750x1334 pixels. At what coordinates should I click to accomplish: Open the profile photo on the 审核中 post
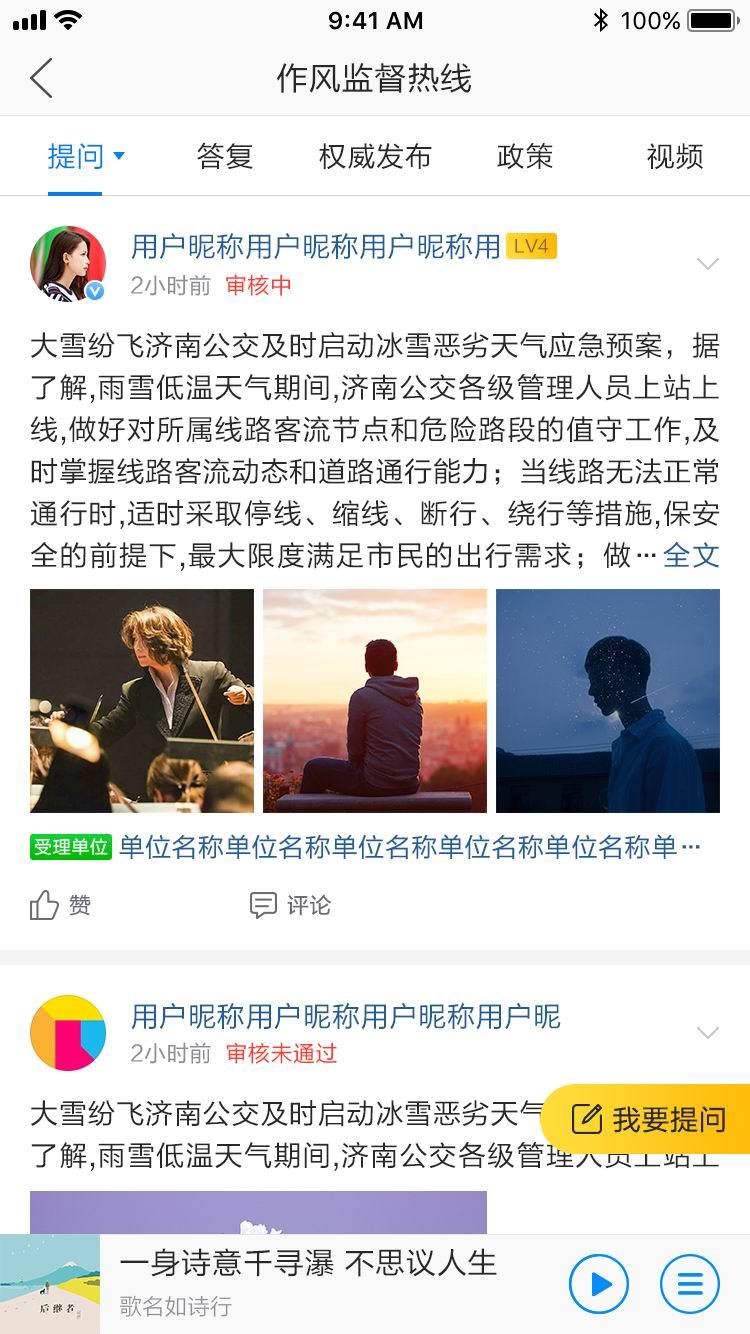pos(68,264)
